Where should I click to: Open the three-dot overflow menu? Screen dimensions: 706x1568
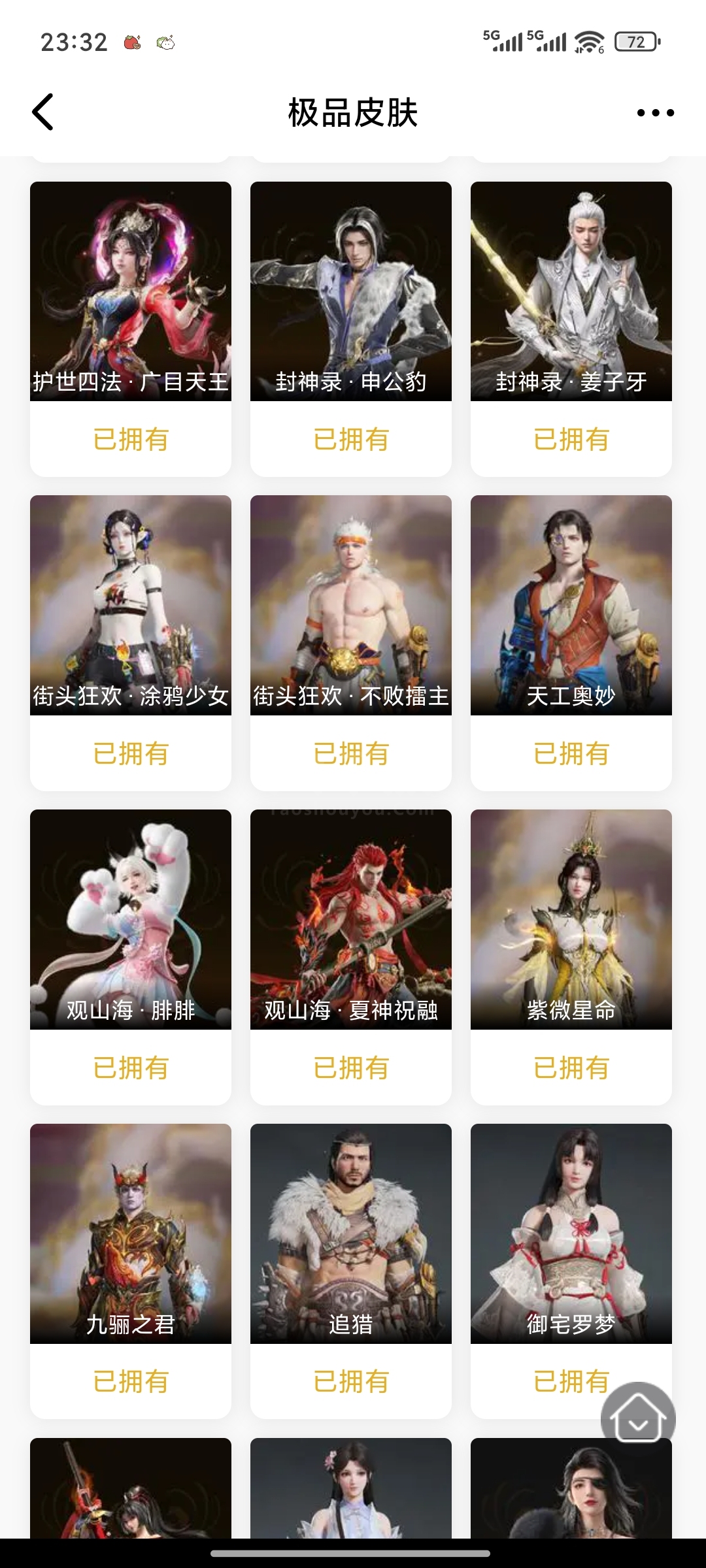(x=655, y=113)
